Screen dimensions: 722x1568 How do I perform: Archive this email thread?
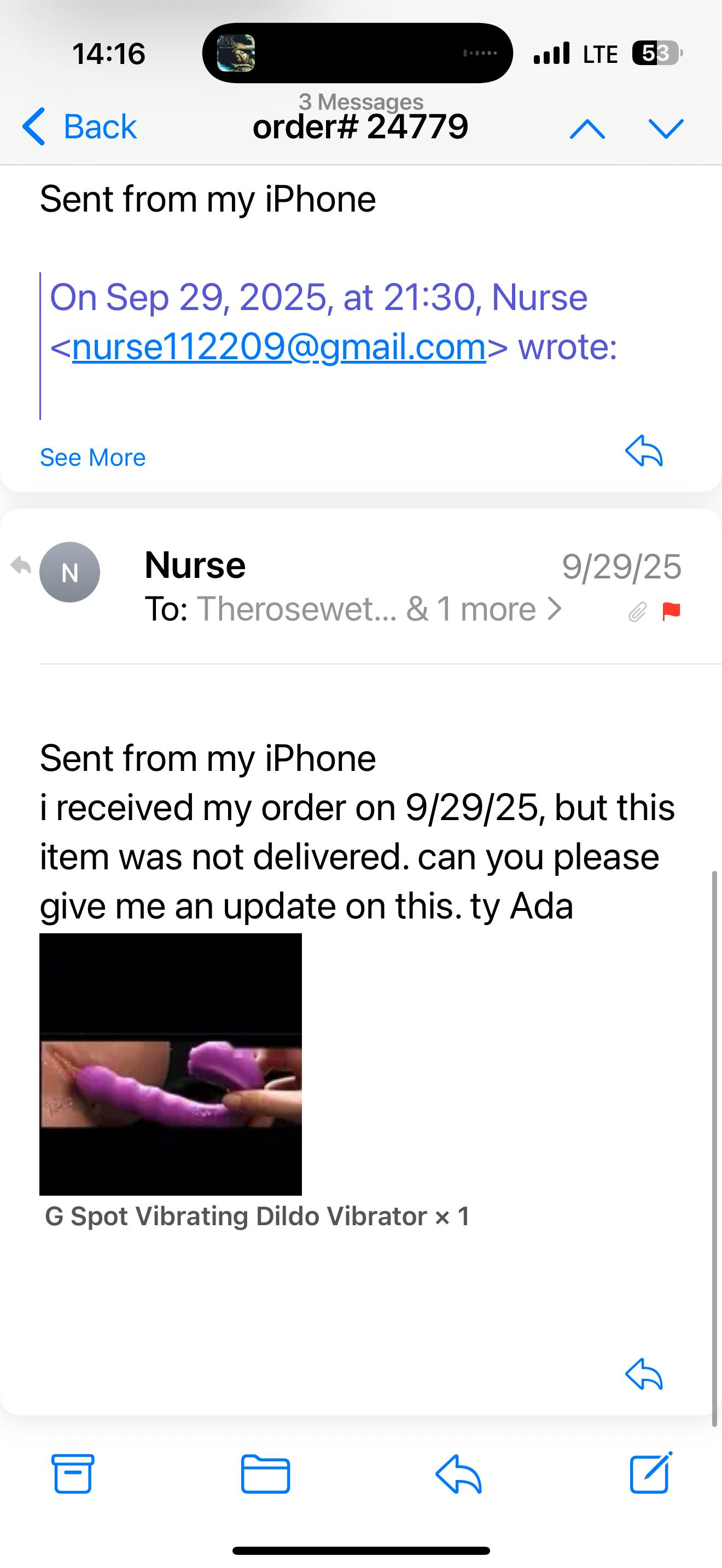(x=73, y=1473)
